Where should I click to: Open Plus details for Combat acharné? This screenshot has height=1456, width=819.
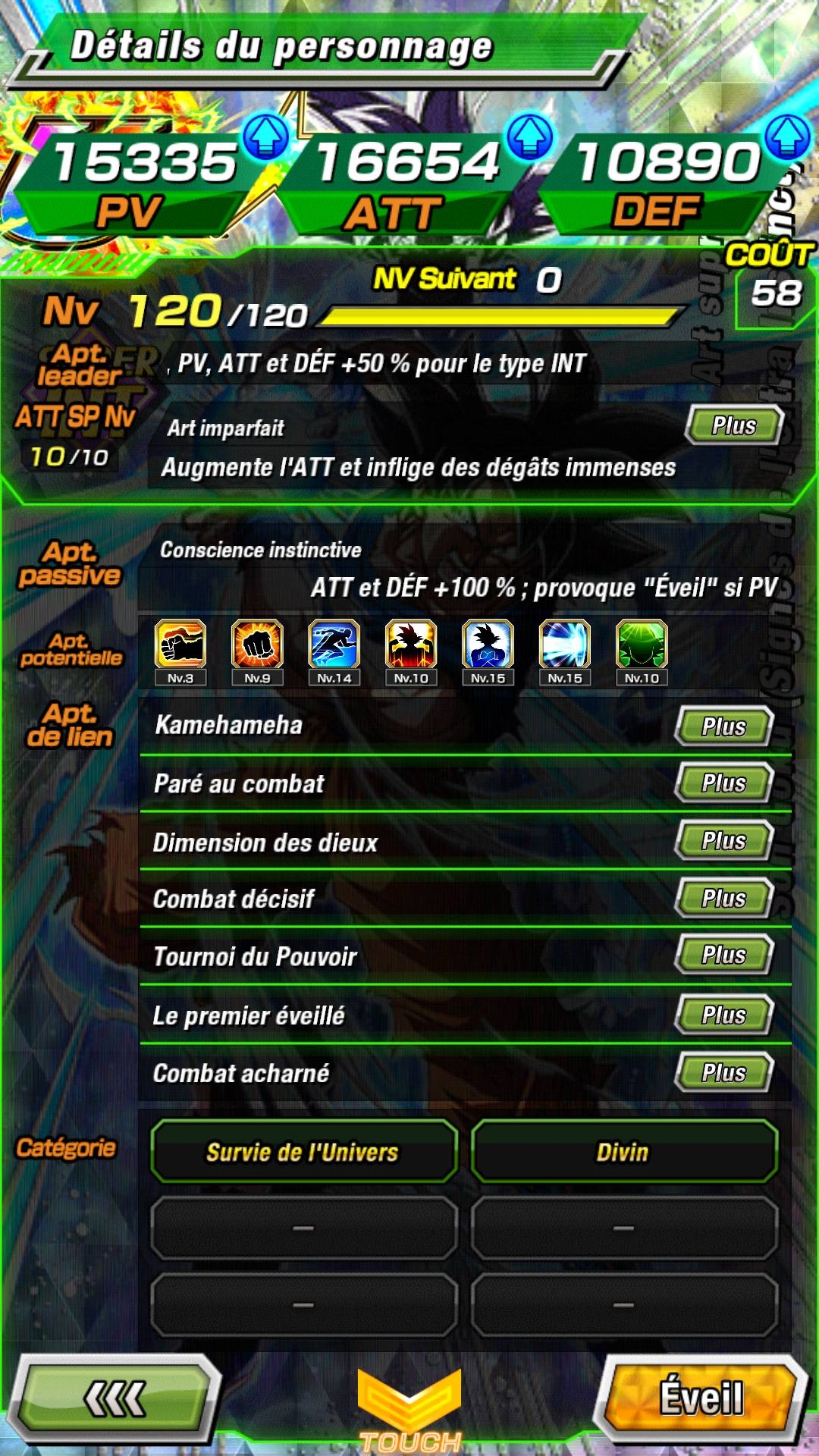[724, 1072]
